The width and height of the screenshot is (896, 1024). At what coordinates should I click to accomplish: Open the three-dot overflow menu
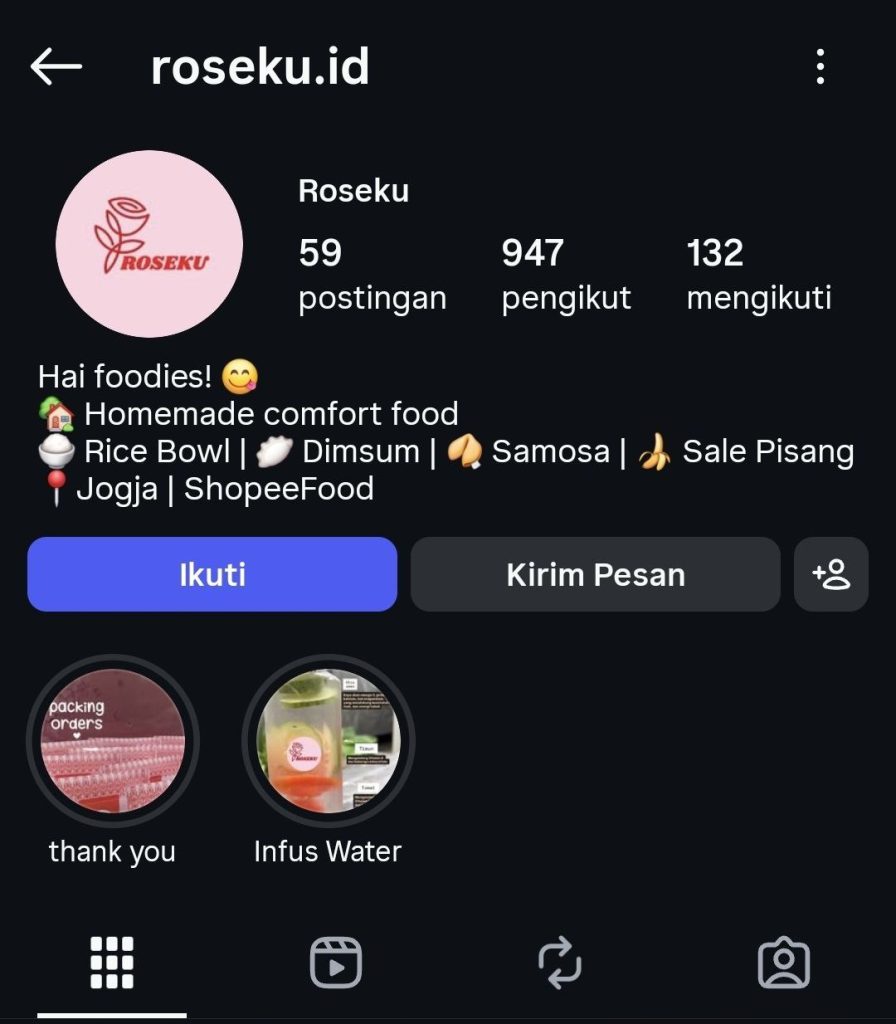click(x=820, y=67)
